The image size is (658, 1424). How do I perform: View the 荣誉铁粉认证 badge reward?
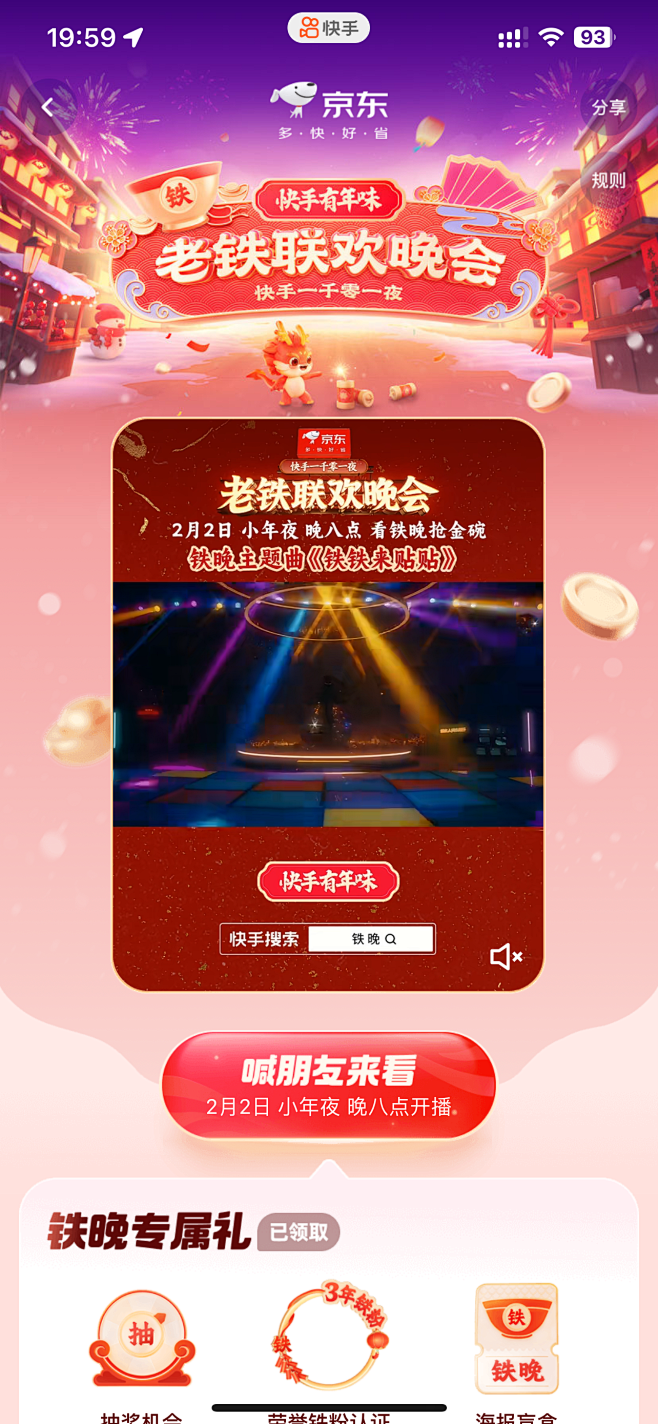pyautogui.click(x=329, y=1340)
